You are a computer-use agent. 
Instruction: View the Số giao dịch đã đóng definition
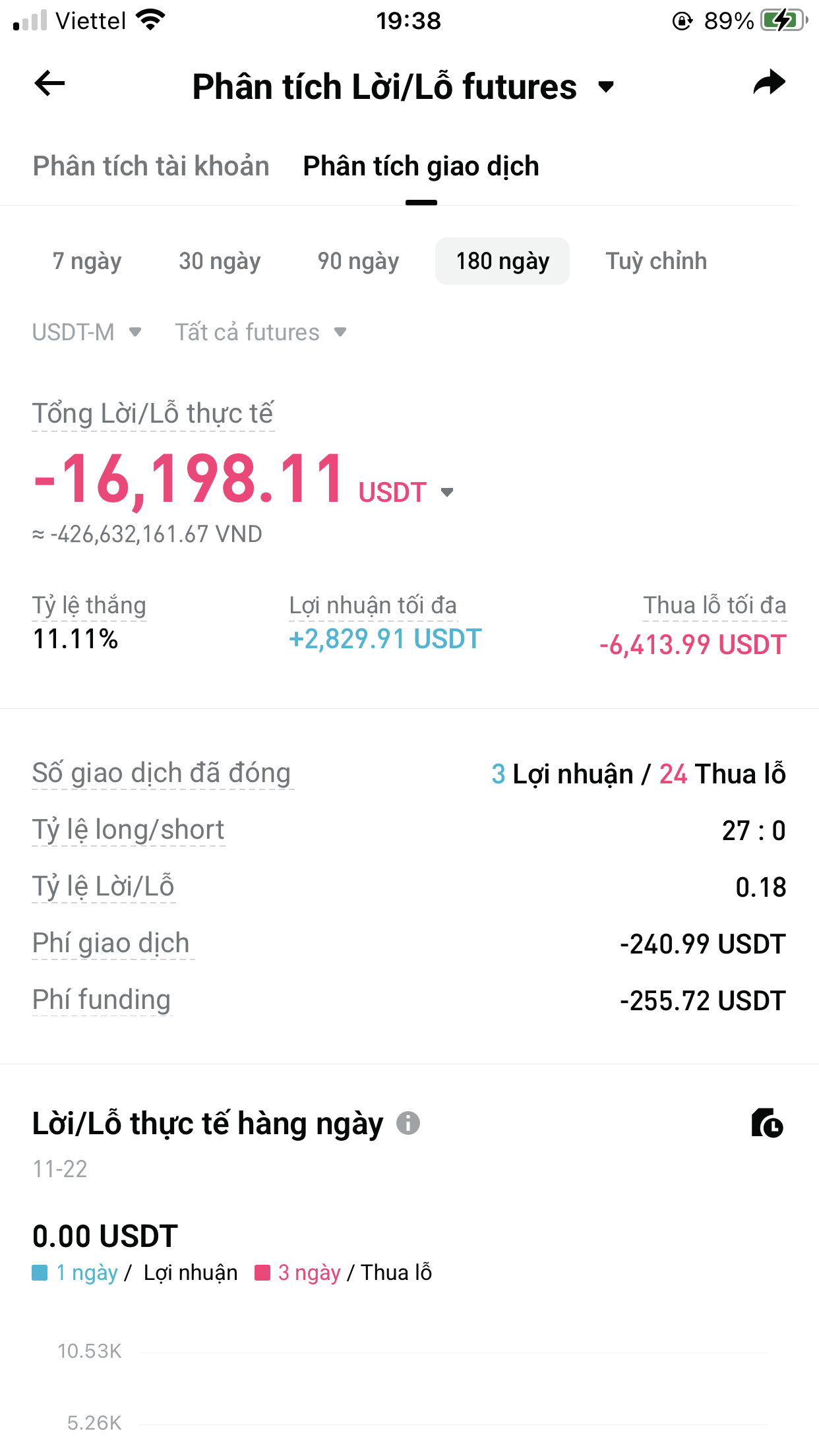tap(162, 773)
